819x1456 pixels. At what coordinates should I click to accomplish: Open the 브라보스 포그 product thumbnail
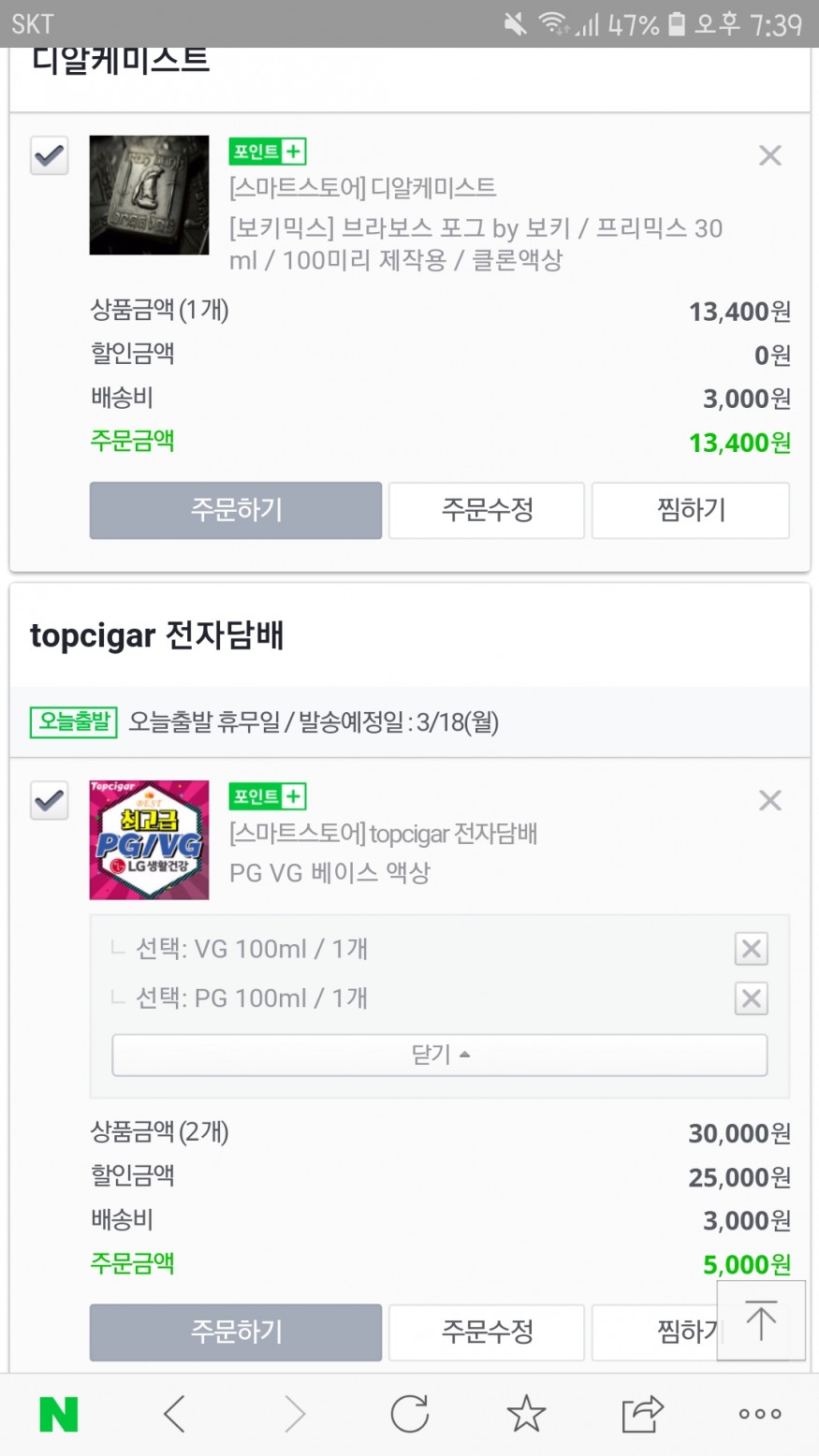point(150,195)
